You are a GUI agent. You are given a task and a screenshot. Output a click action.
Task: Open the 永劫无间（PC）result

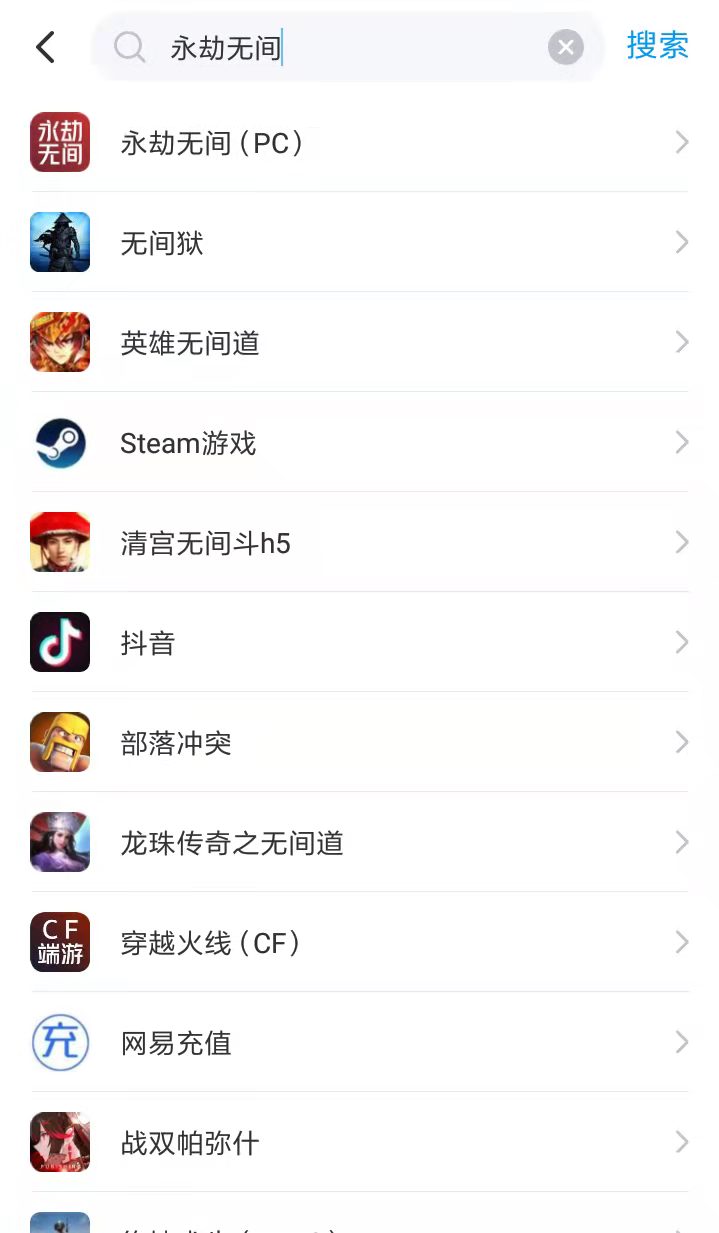pos(360,143)
